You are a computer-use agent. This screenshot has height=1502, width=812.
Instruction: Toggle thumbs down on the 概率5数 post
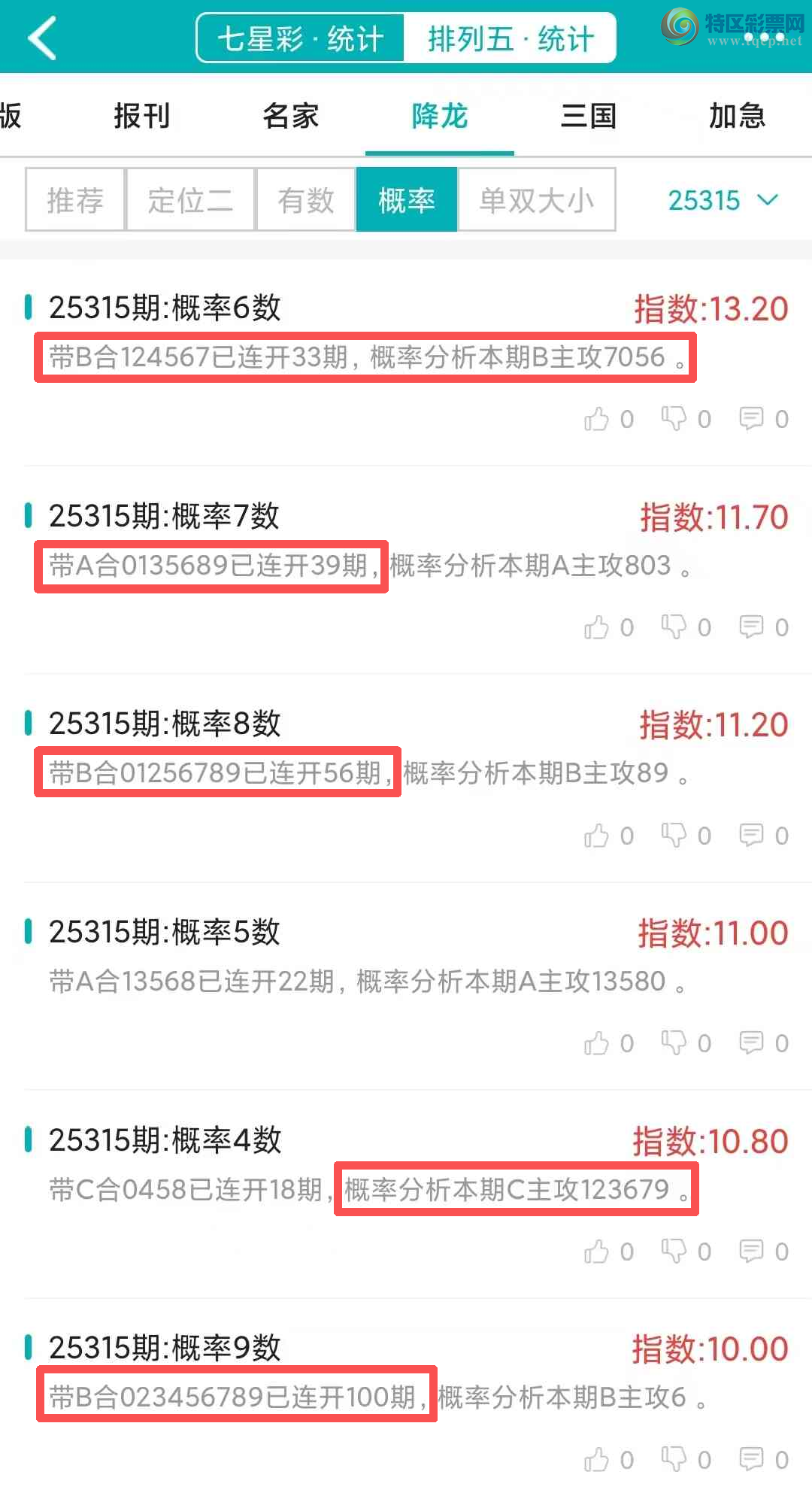tap(675, 1042)
